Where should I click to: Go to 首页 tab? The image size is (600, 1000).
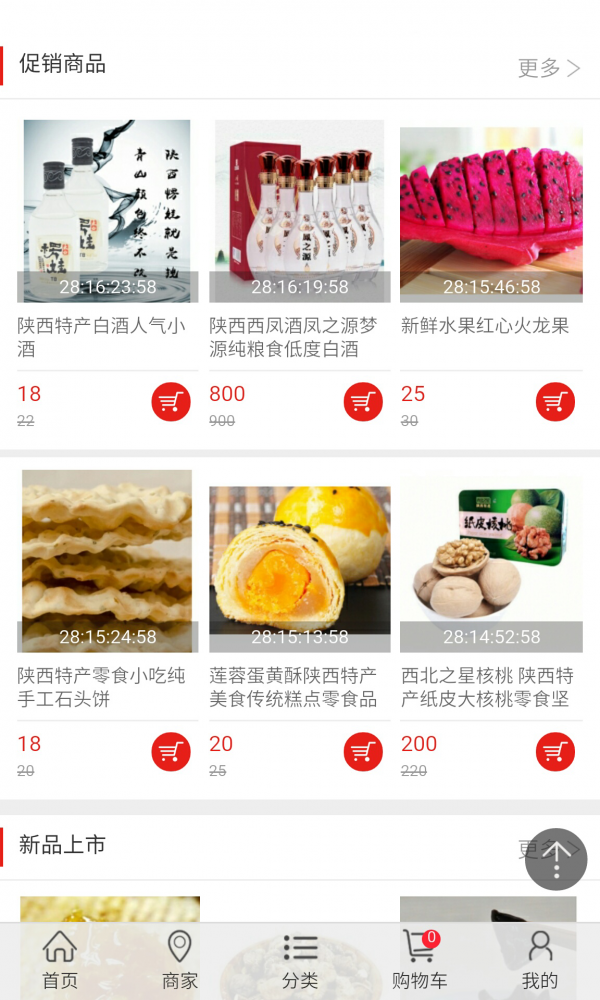pos(60,960)
